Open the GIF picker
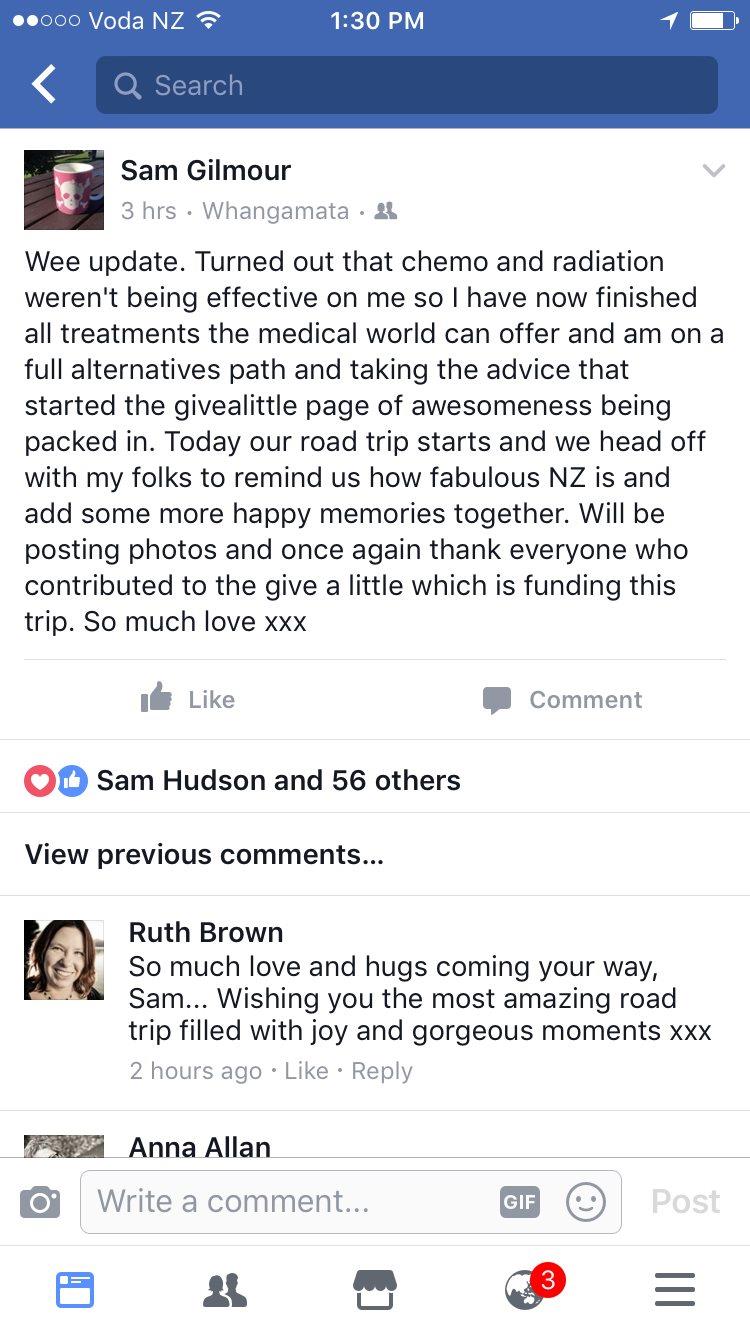Screen dimensions: 750x1334 (519, 1201)
